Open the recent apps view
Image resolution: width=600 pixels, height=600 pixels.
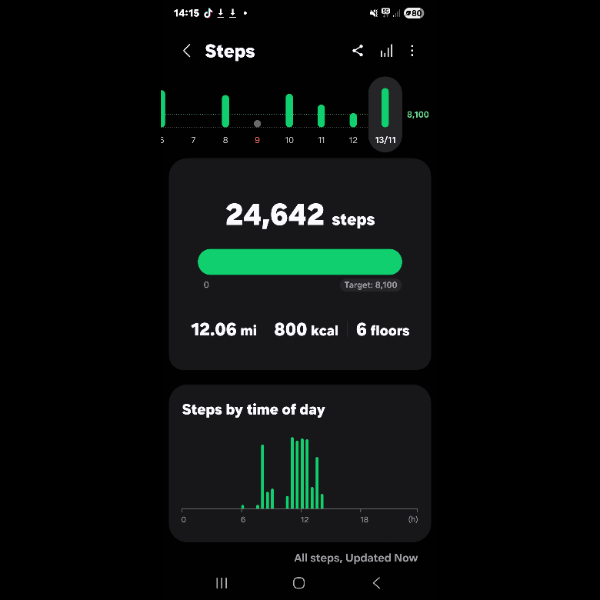[222, 582]
